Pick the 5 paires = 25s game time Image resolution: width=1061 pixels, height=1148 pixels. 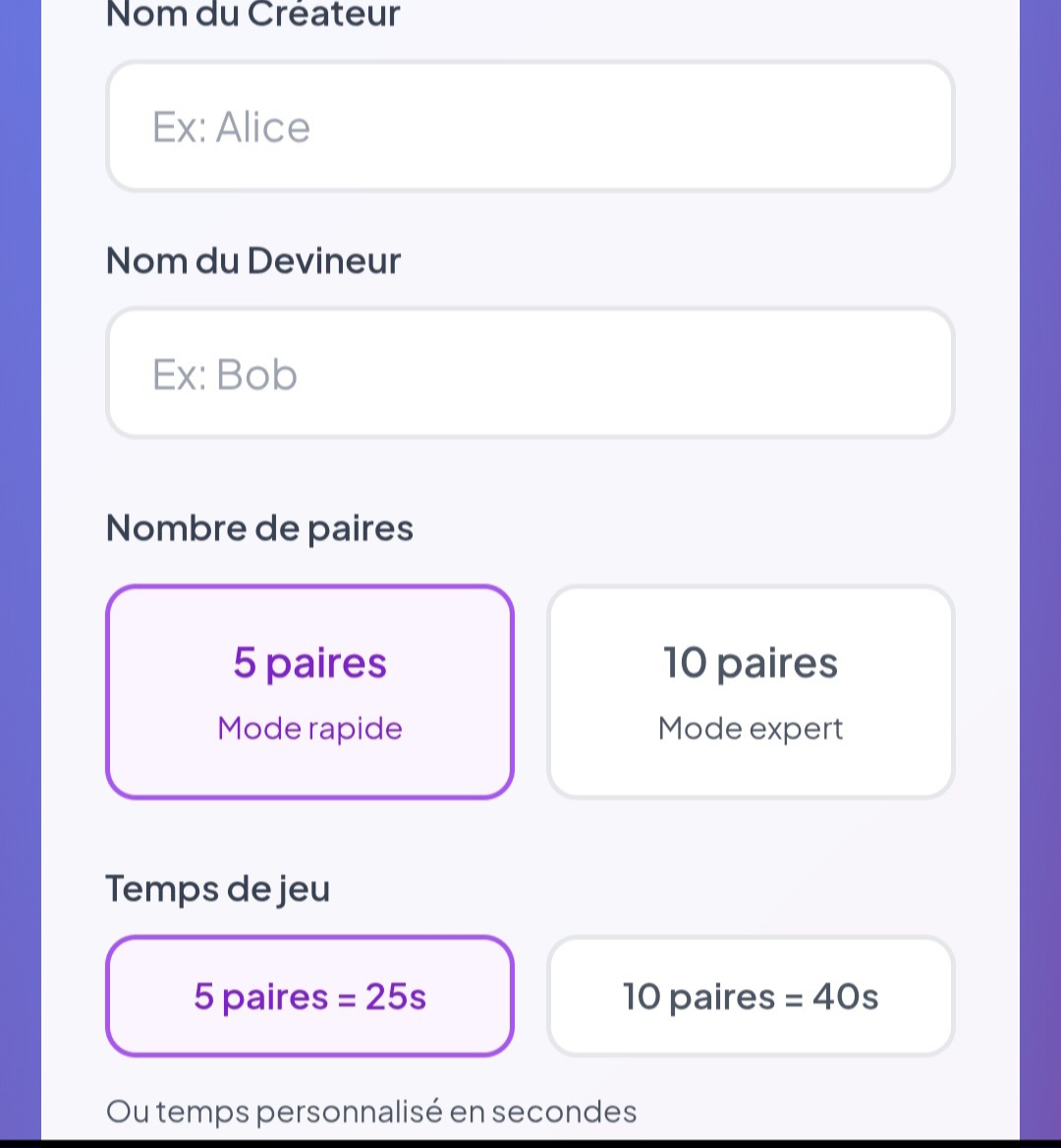click(309, 997)
